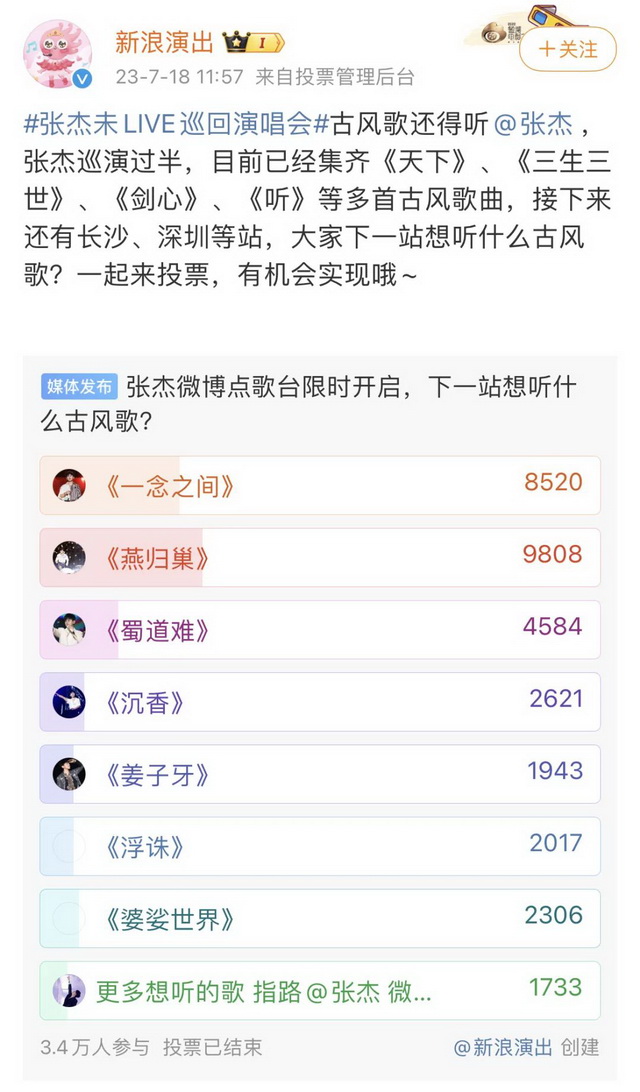The width and height of the screenshot is (640, 1092).
Task: Open the @张杰 mention in the post
Action: tap(533, 124)
